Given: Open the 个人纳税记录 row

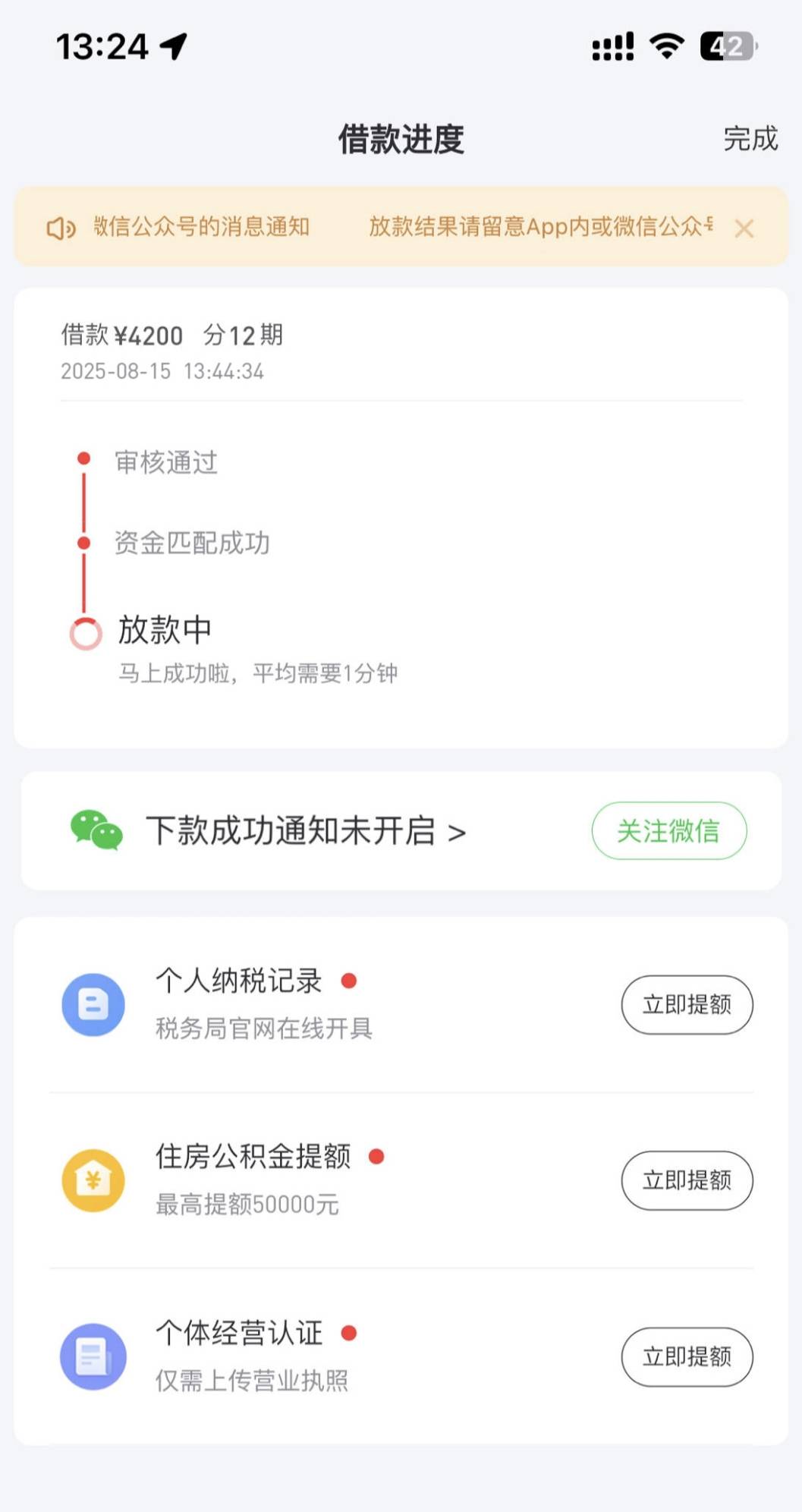Looking at the screenshot, I should 401,1004.
